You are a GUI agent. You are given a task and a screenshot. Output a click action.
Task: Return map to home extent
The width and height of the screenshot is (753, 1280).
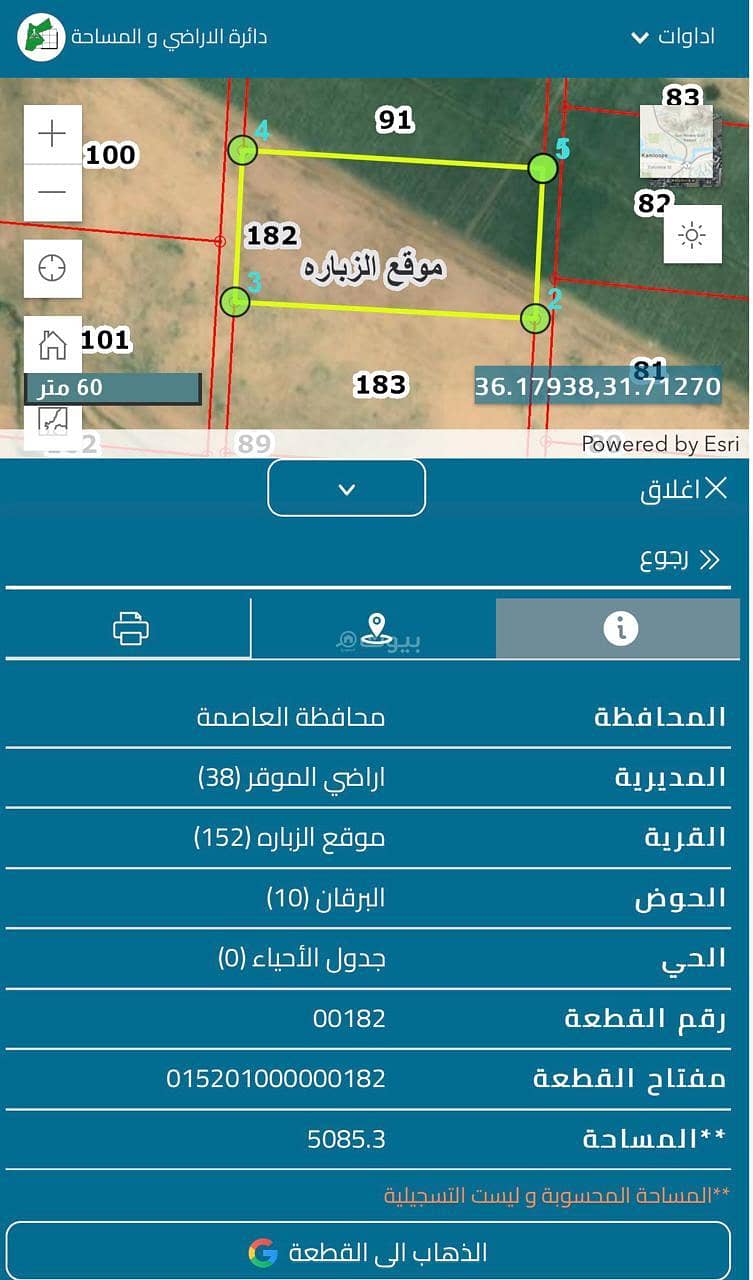(52, 345)
